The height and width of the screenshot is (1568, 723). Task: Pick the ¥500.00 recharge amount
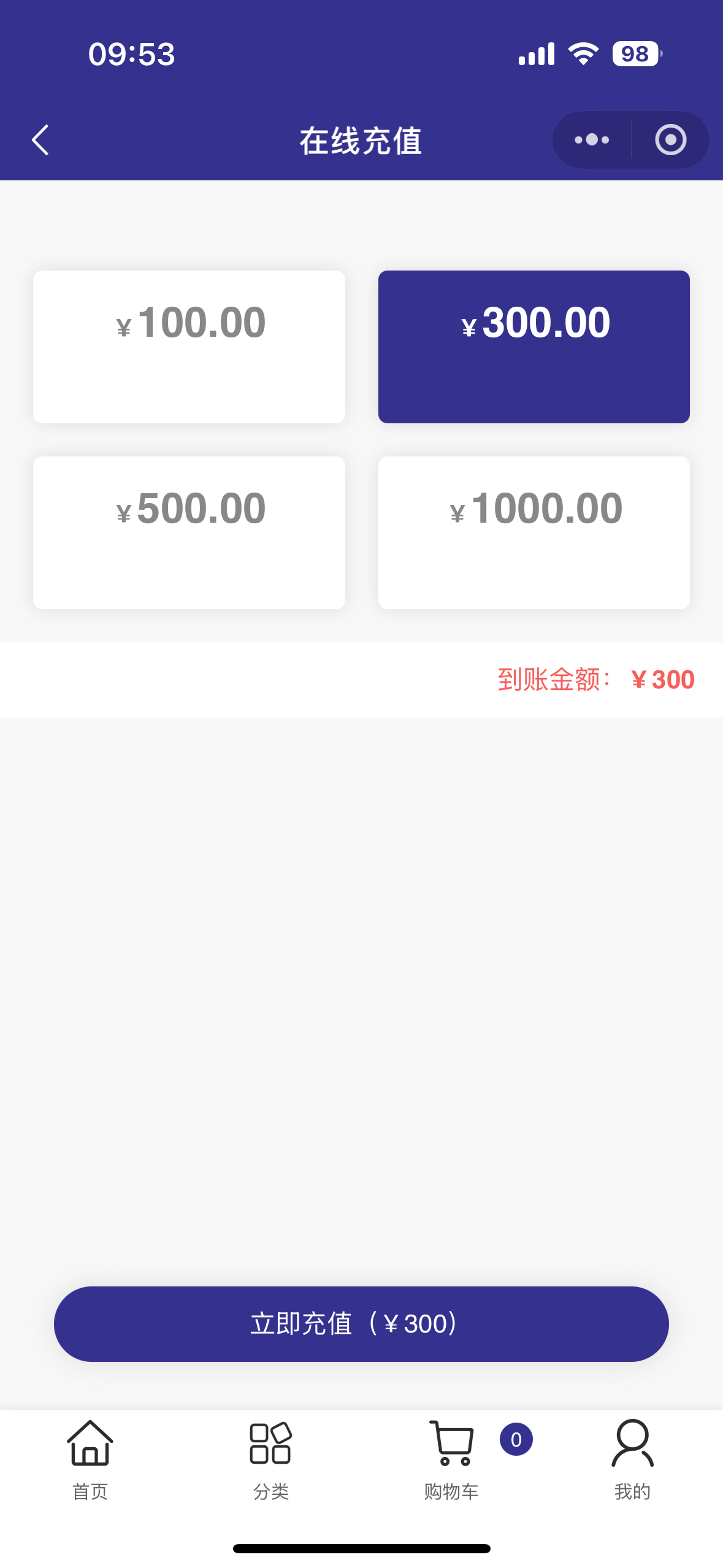[x=189, y=532]
